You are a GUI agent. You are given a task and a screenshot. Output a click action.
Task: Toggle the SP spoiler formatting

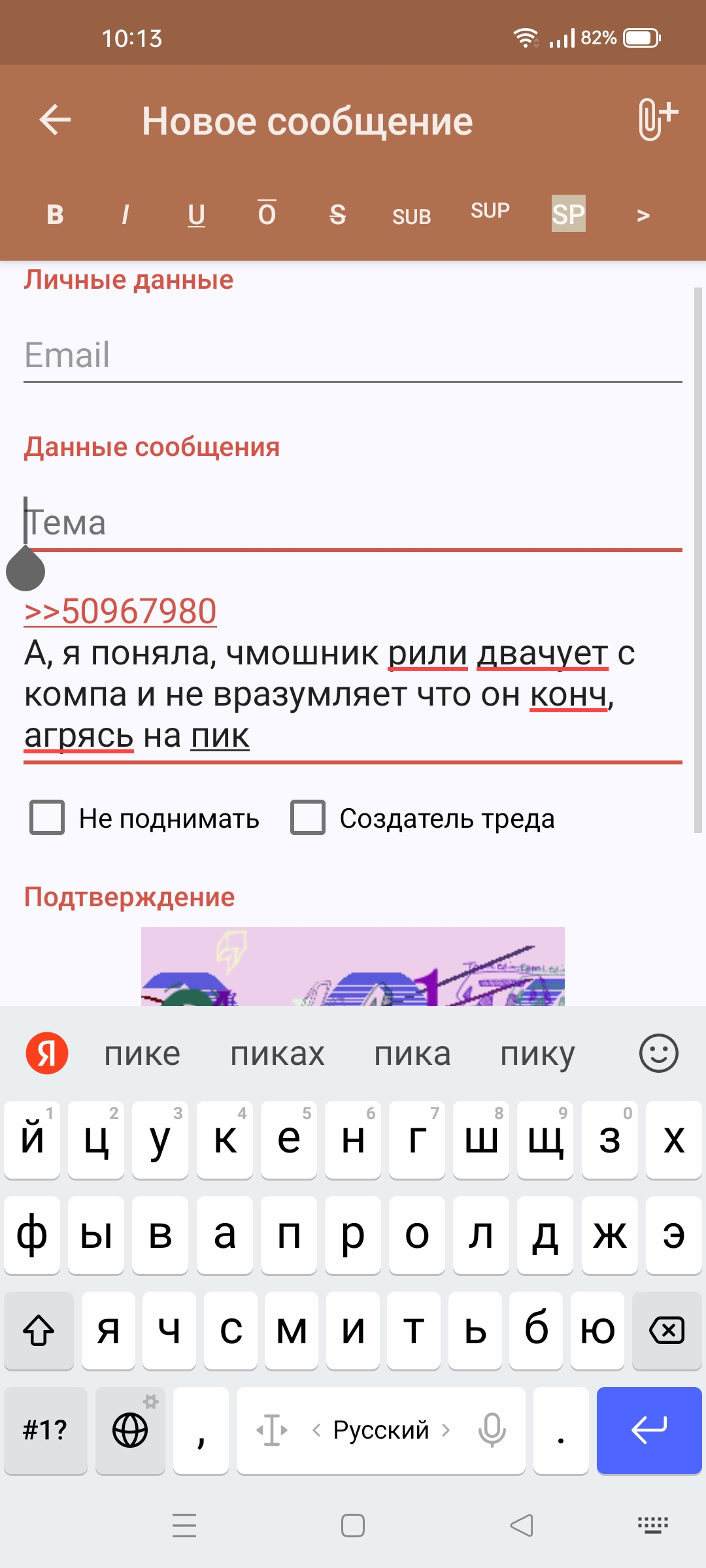(568, 214)
